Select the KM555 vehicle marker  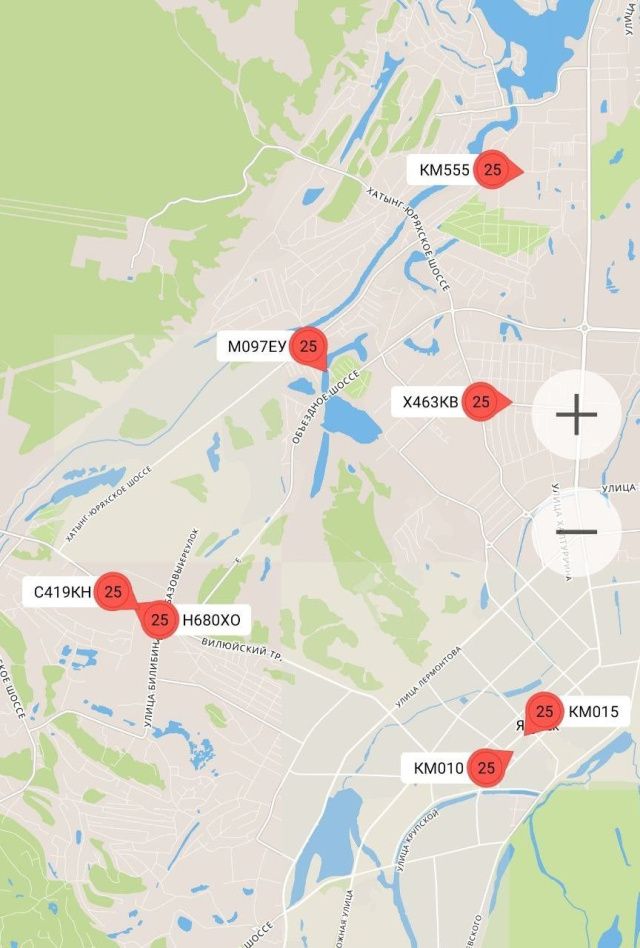coord(492,170)
